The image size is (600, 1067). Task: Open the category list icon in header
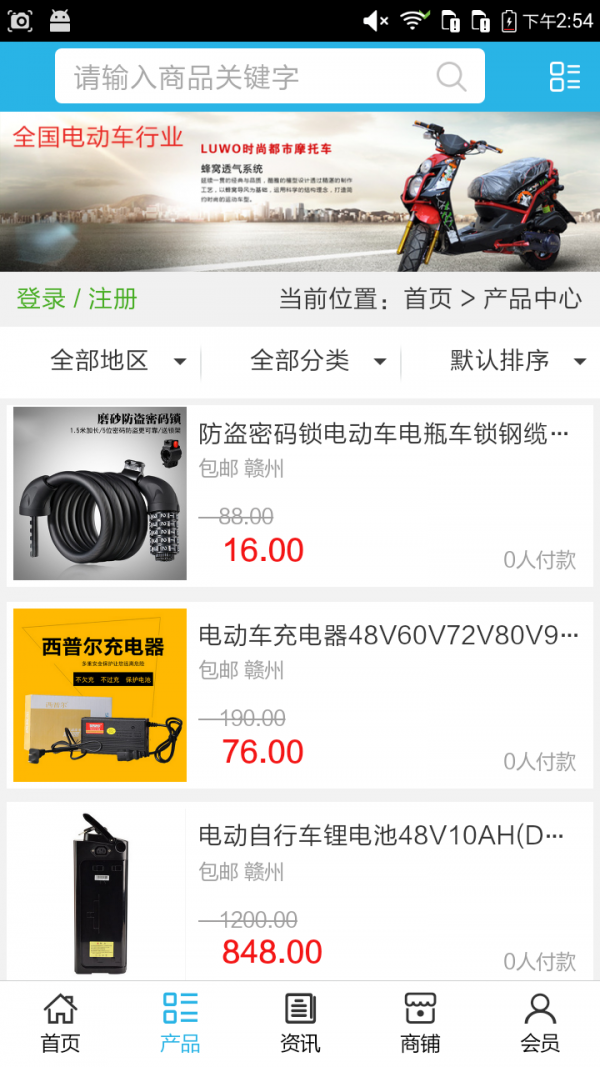[564, 77]
